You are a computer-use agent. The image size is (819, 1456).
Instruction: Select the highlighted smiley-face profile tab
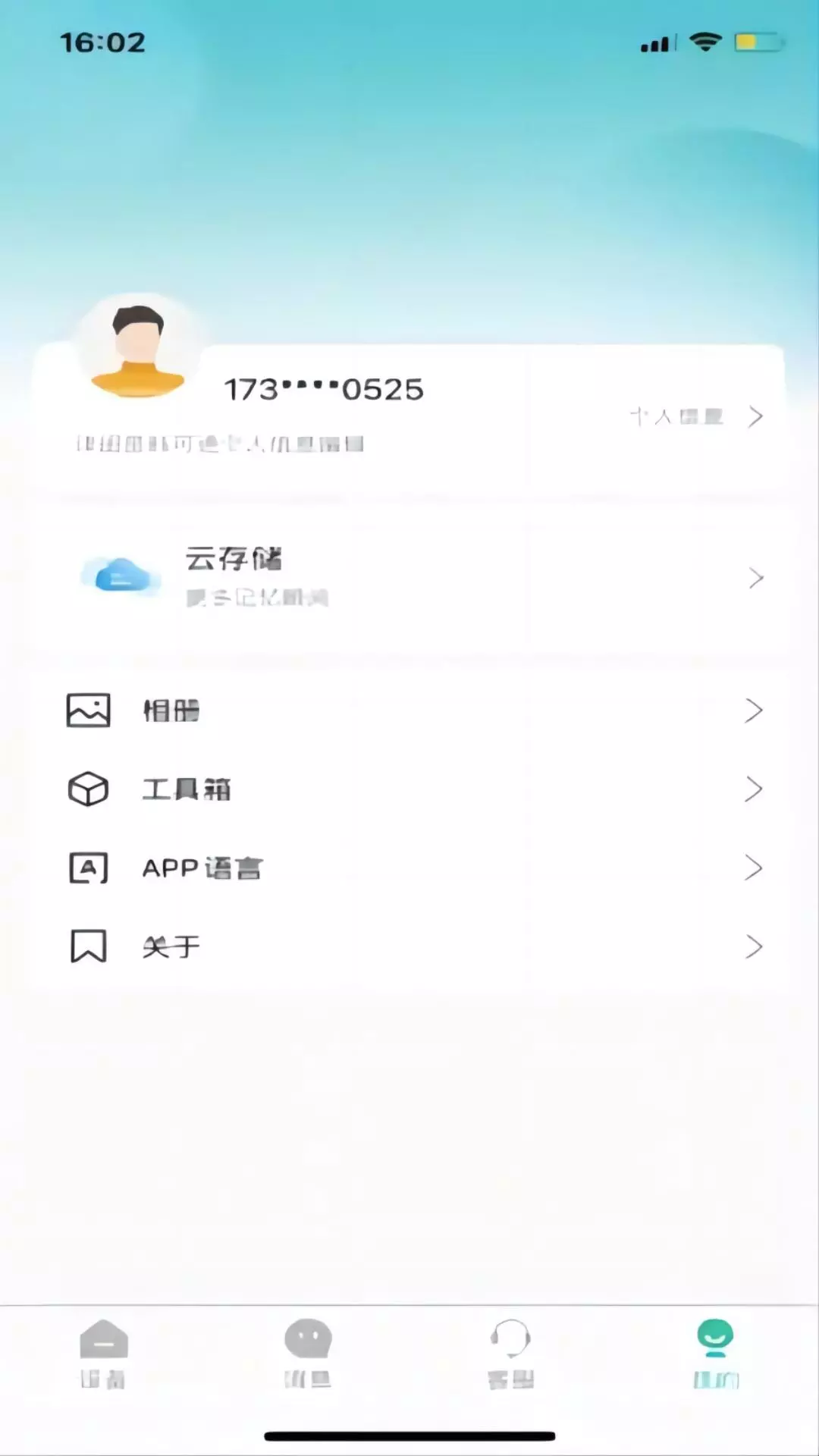click(715, 1354)
